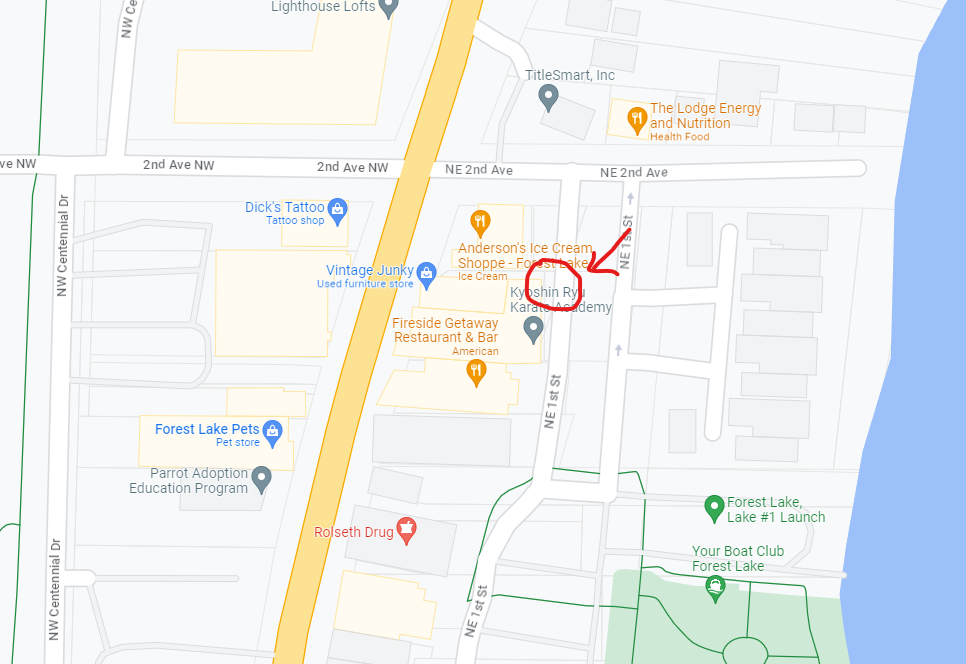The width and height of the screenshot is (966, 664).
Task: Tap Forest Lake, Lake #1 Launch marker
Action: (x=714, y=508)
